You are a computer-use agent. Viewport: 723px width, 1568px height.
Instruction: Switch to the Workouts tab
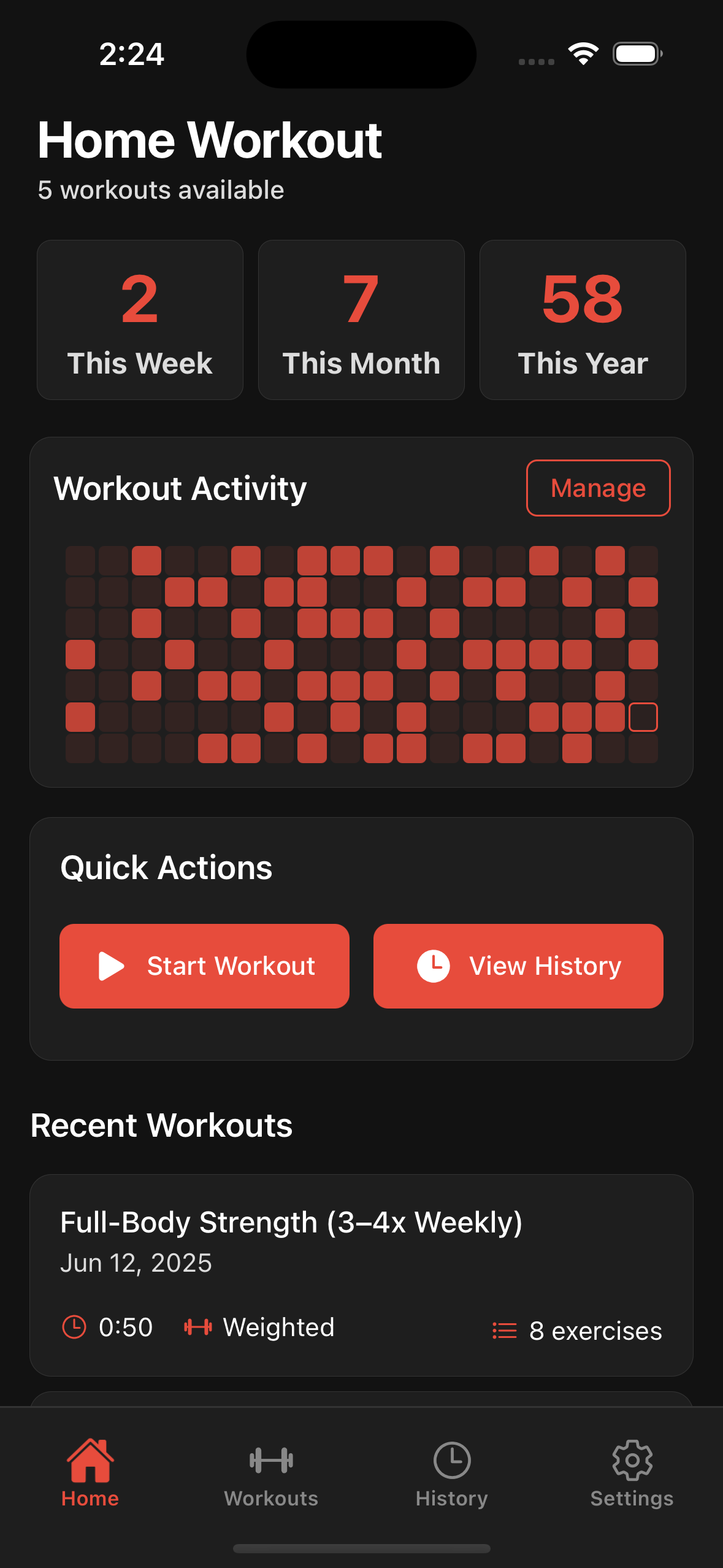[x=271, y=1472]
